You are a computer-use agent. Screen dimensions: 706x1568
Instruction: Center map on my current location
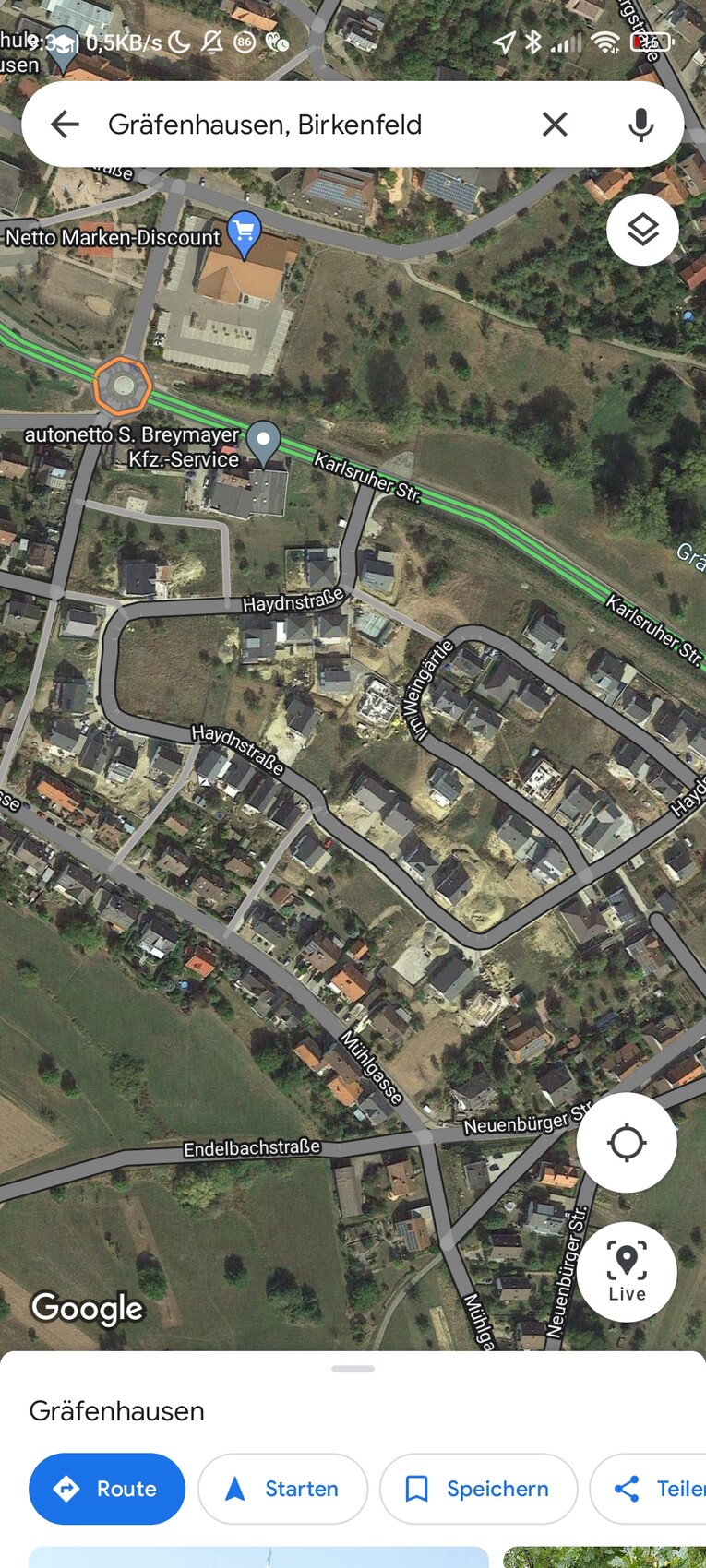(627, 1143)
